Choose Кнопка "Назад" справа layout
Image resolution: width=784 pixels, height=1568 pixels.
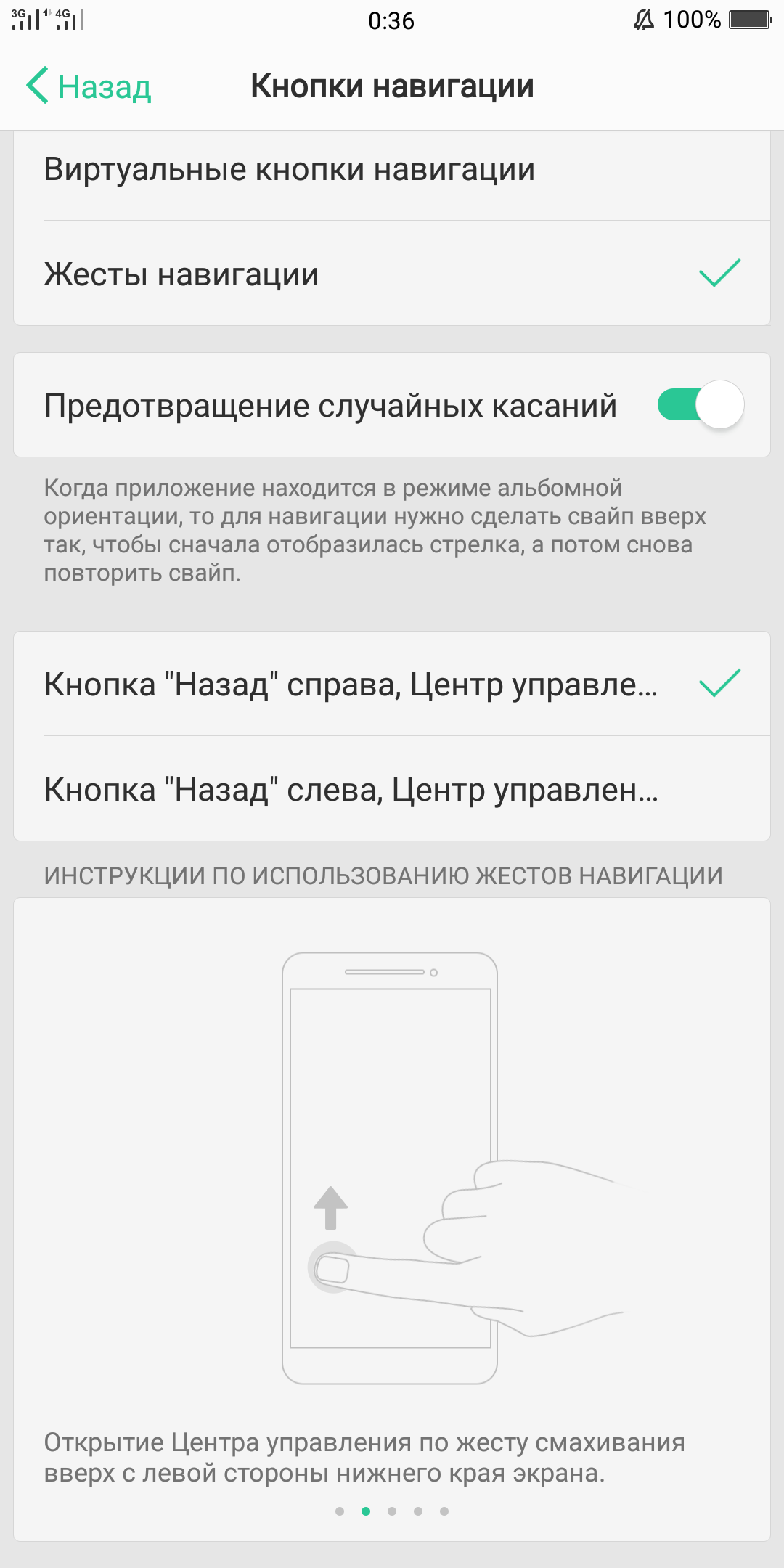(392, 684)
